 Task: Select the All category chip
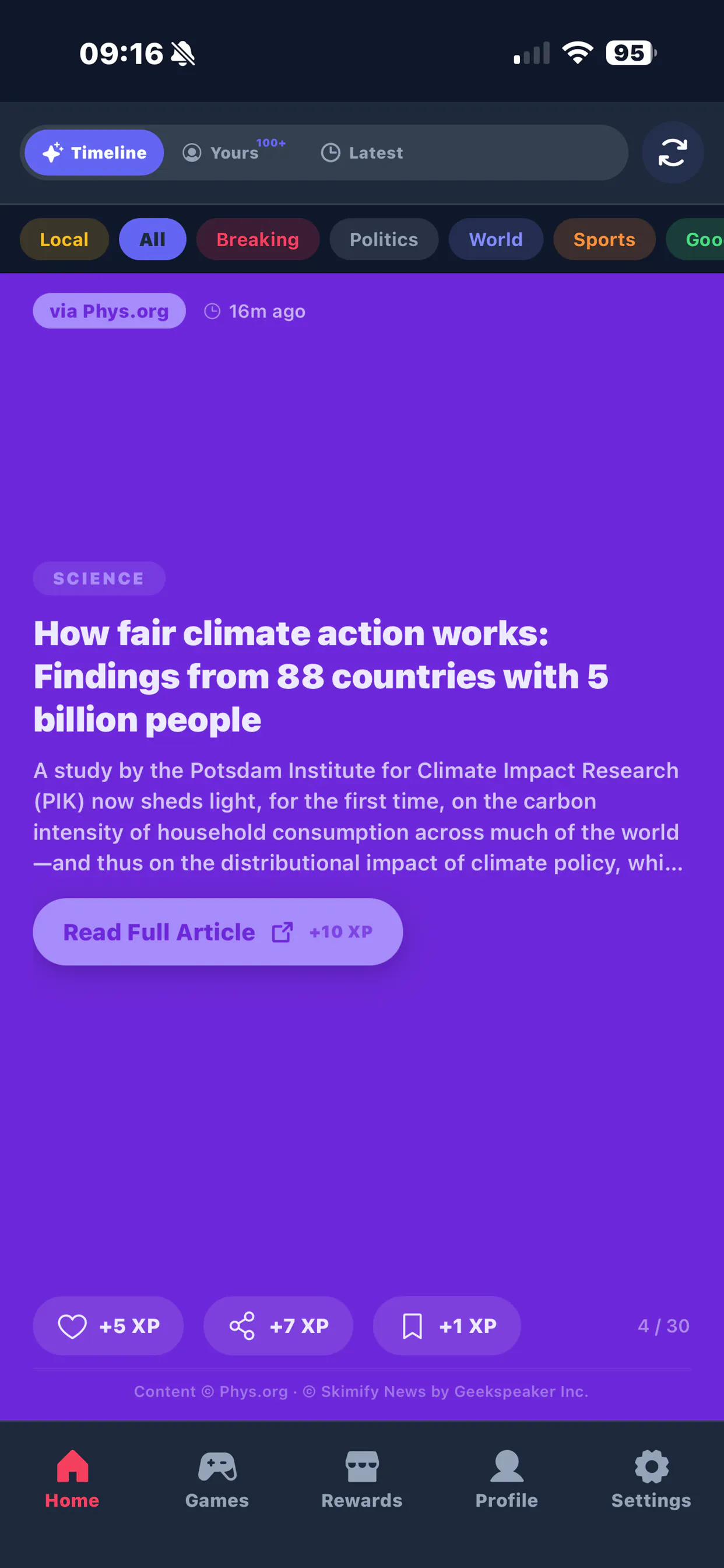(153, 239)
